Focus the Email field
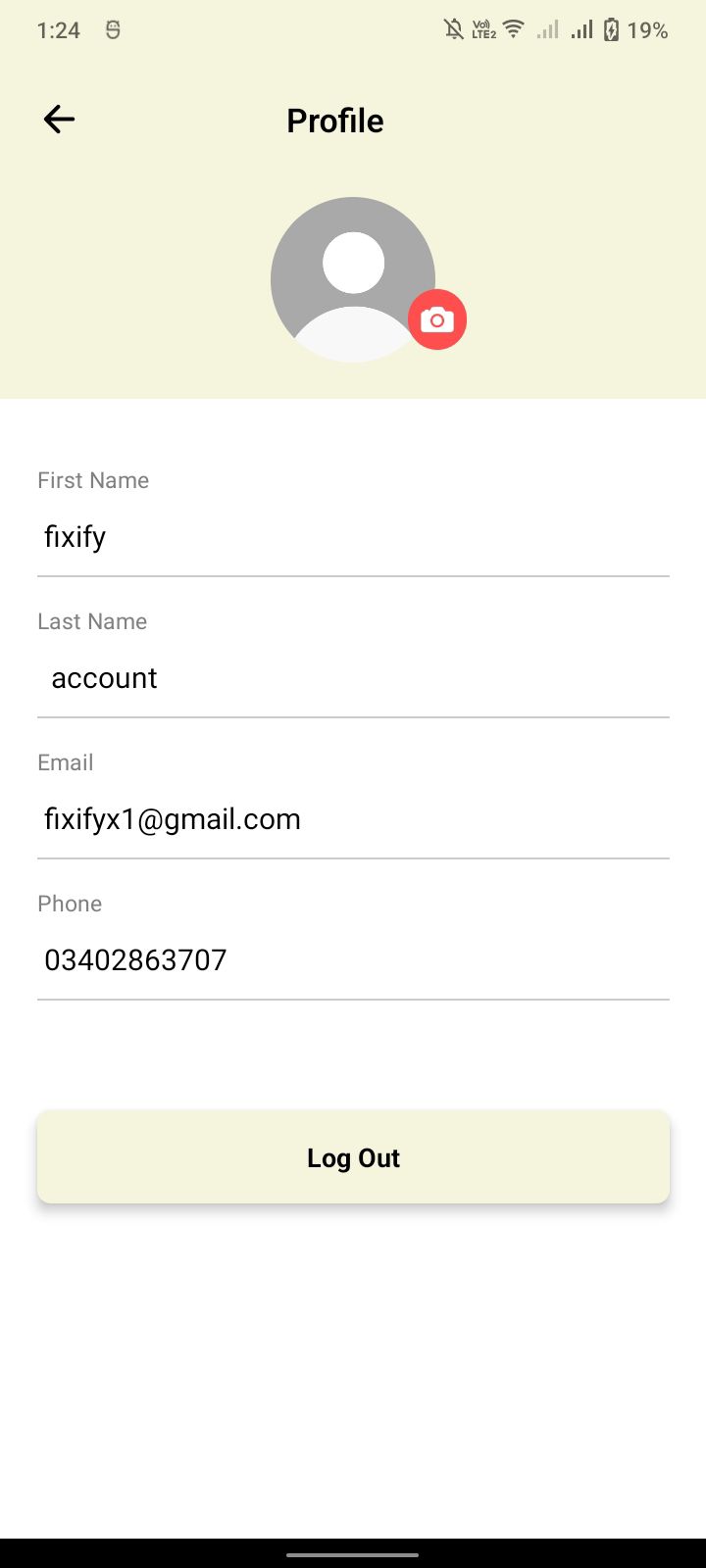This screenshot has width=706, height=1568. [353, 819]
